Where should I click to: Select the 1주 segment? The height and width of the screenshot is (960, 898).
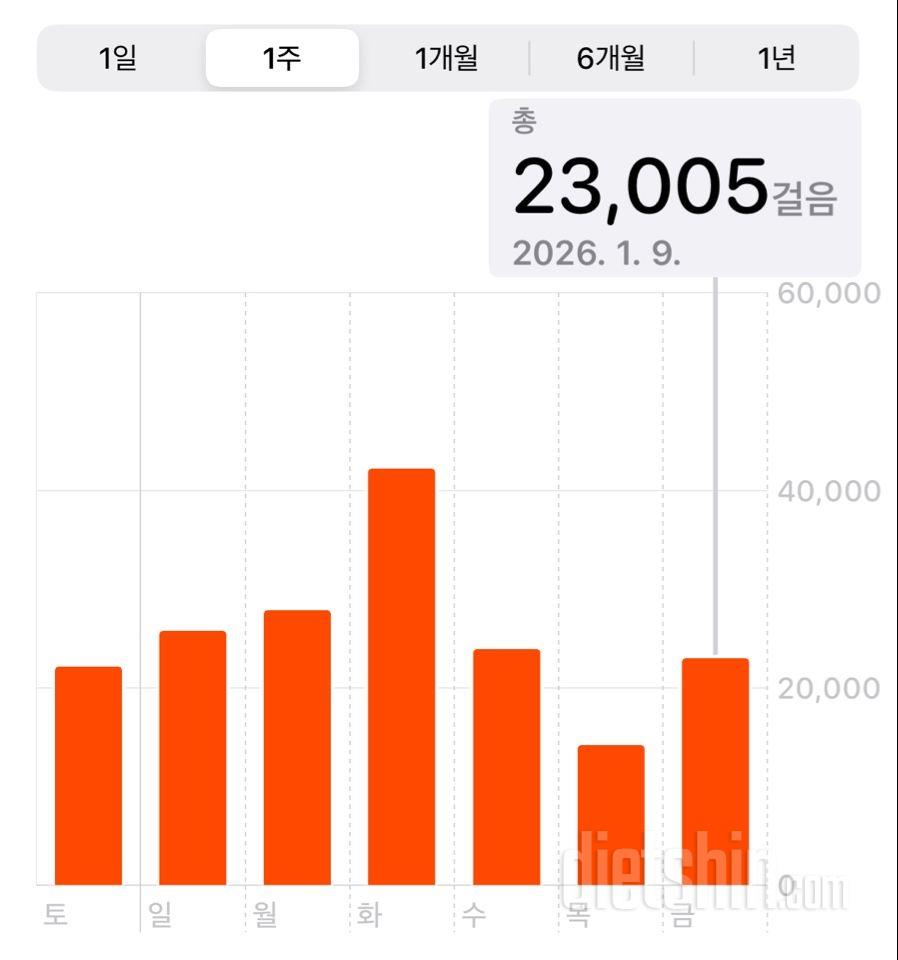(282, 58)
